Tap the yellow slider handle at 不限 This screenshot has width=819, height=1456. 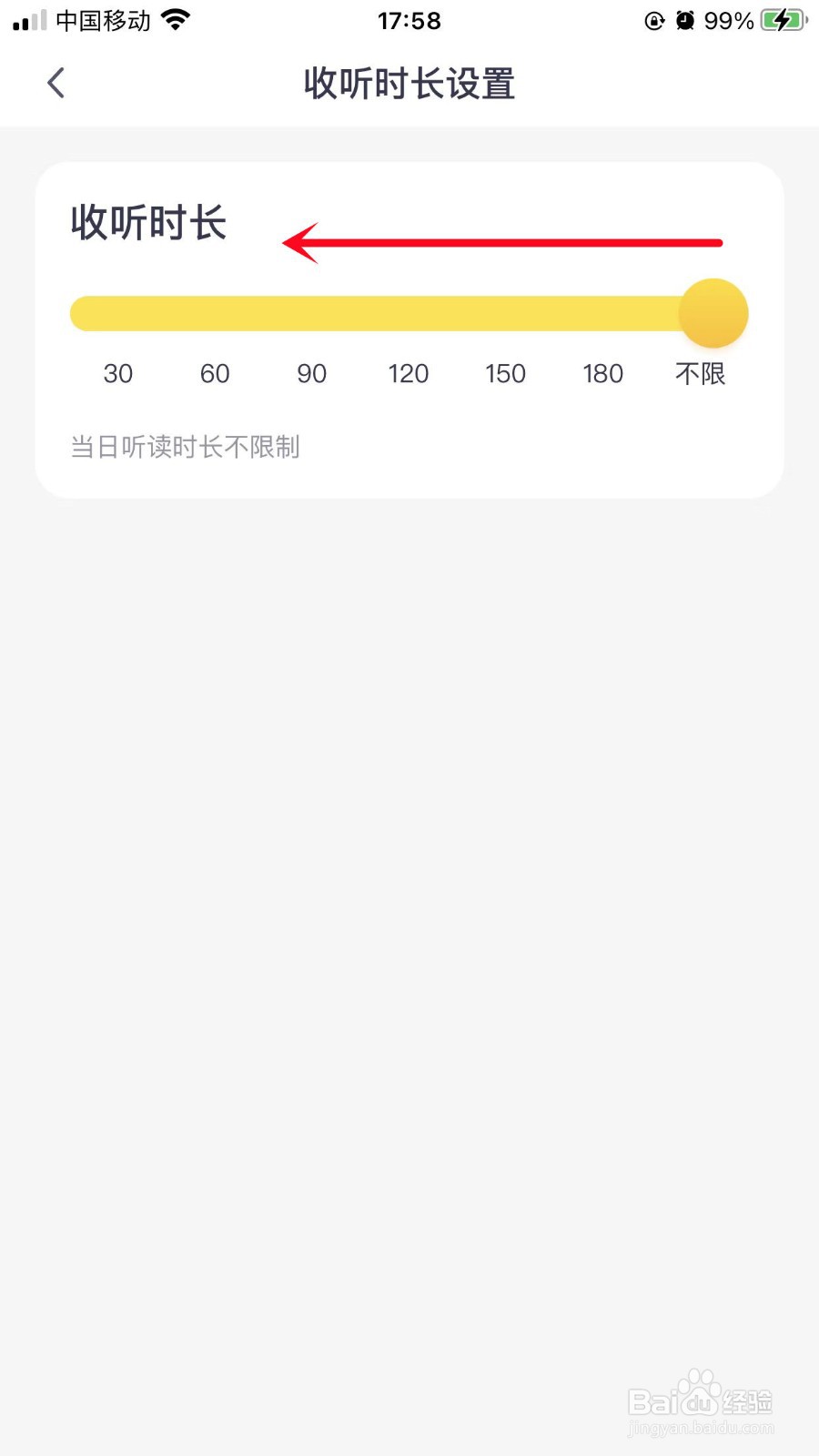(713, 313)
